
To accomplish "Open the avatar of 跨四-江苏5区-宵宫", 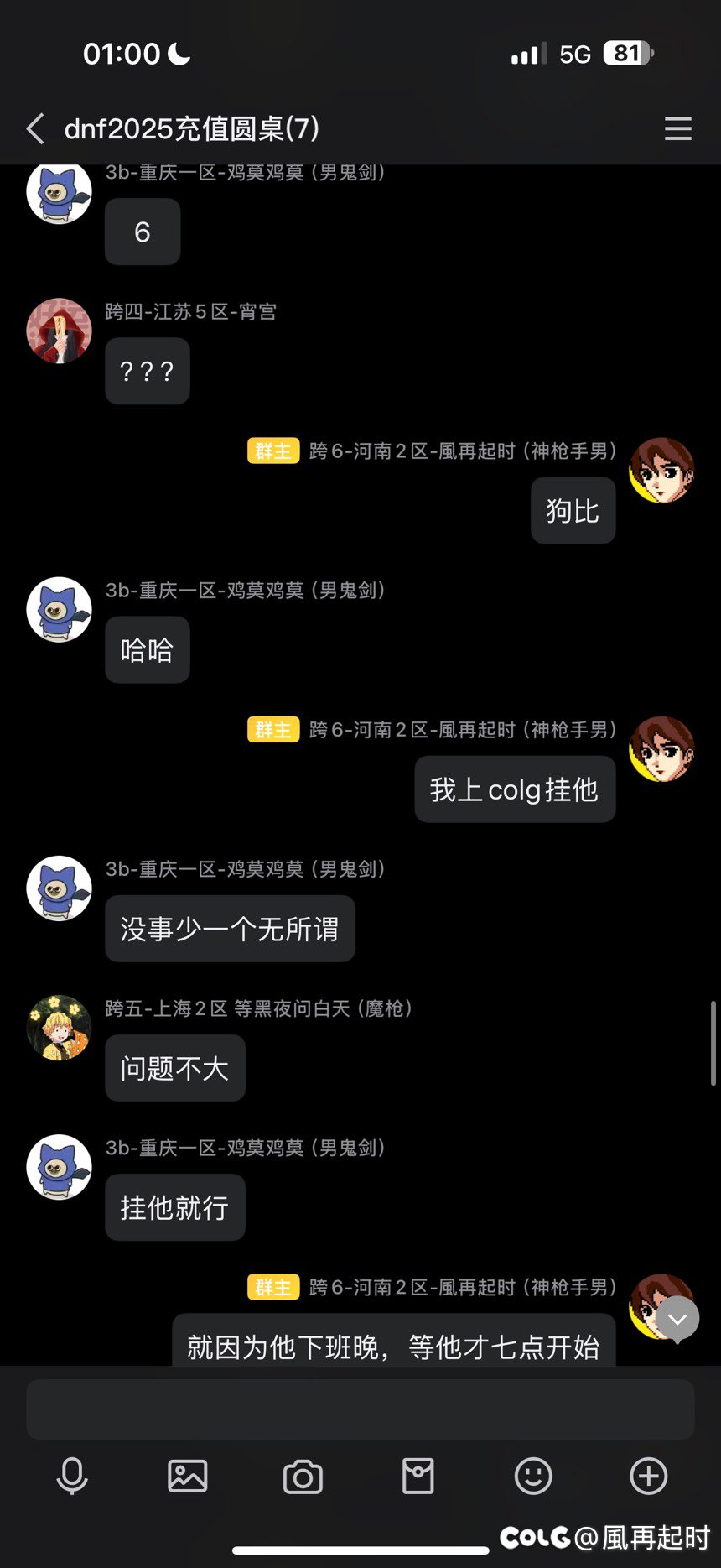I will (59, 331).
